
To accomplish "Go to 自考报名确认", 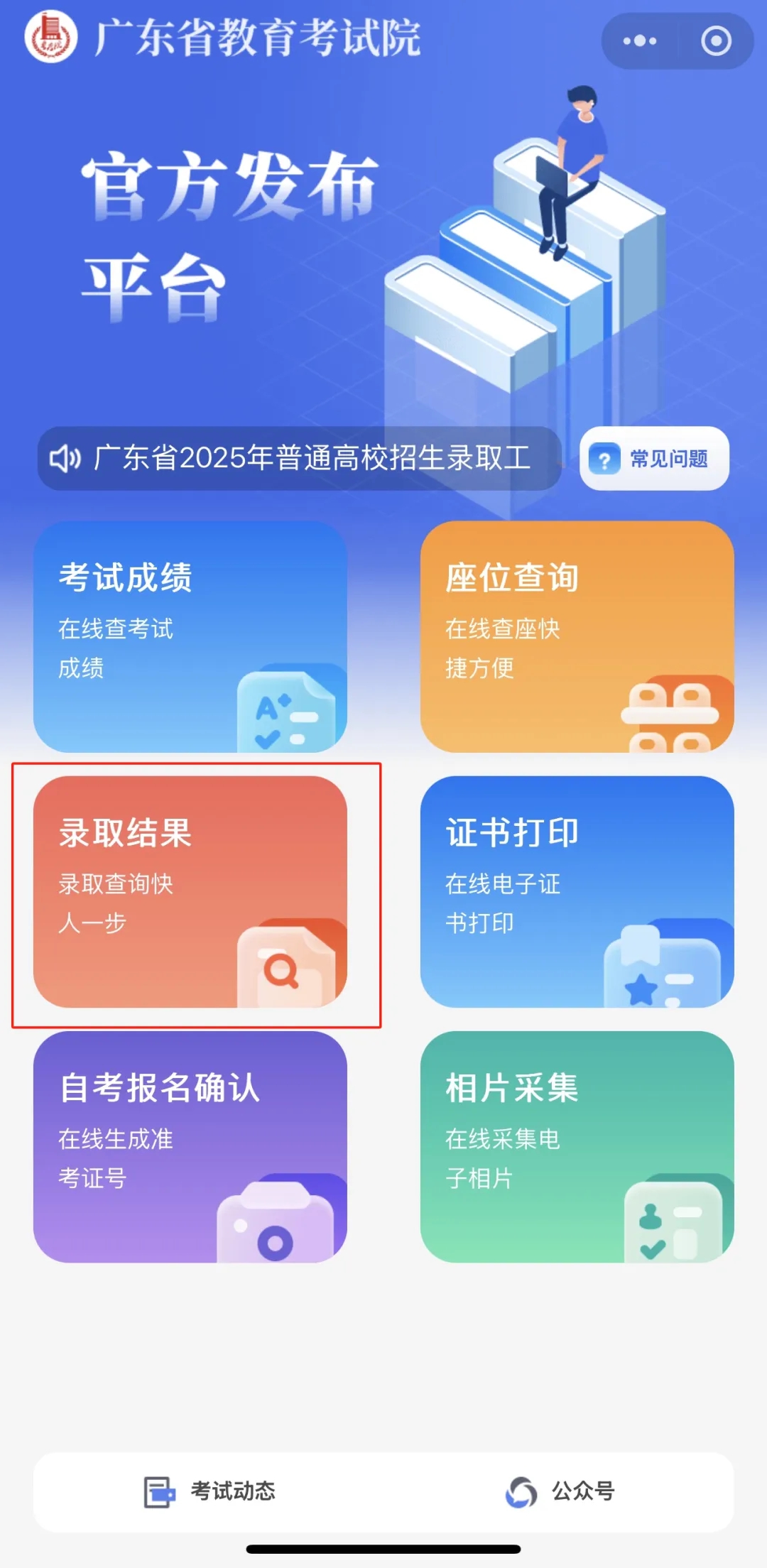I will point(190,1146).
